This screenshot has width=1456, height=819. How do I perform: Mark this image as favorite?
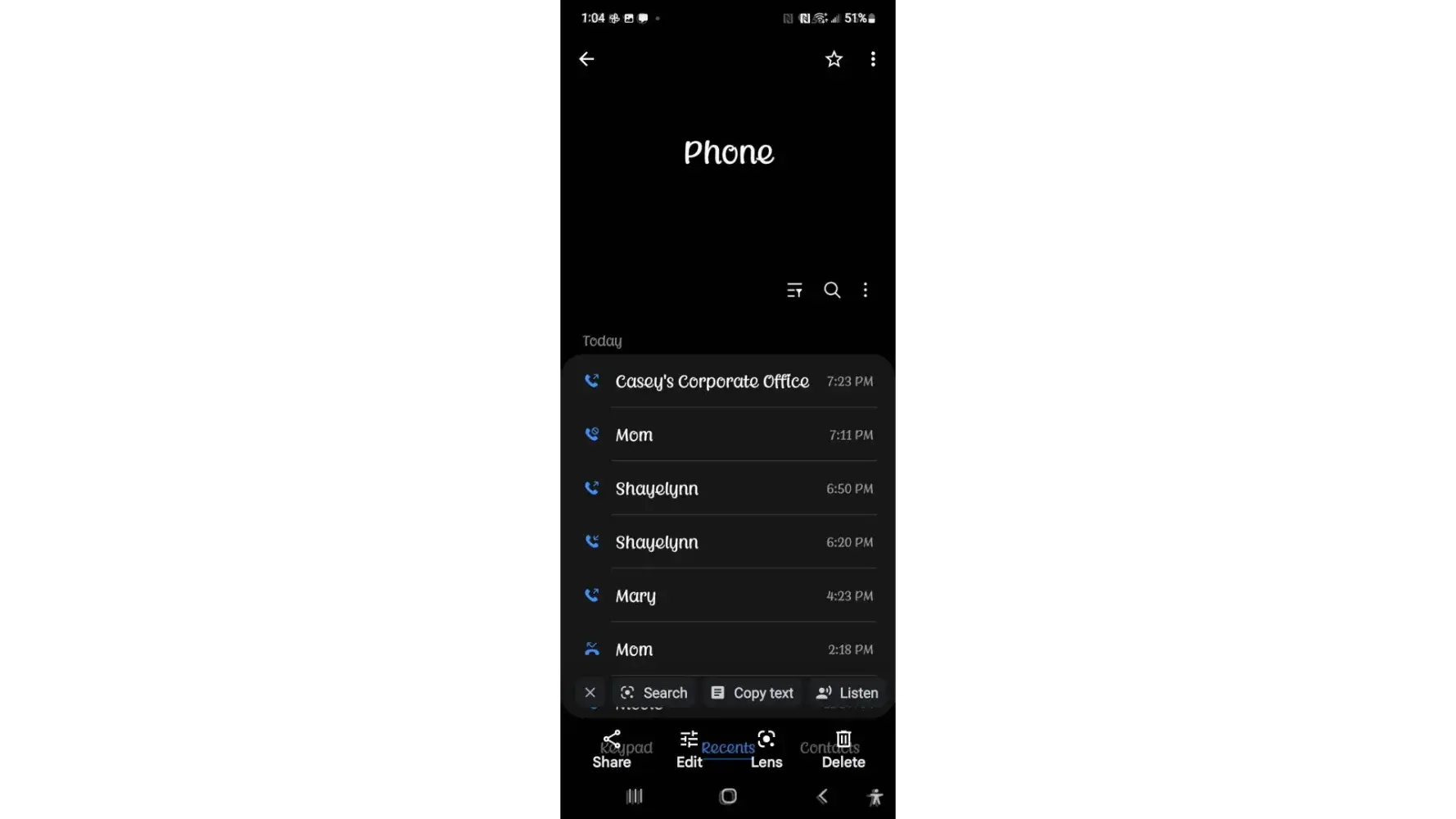click(834, 59)
